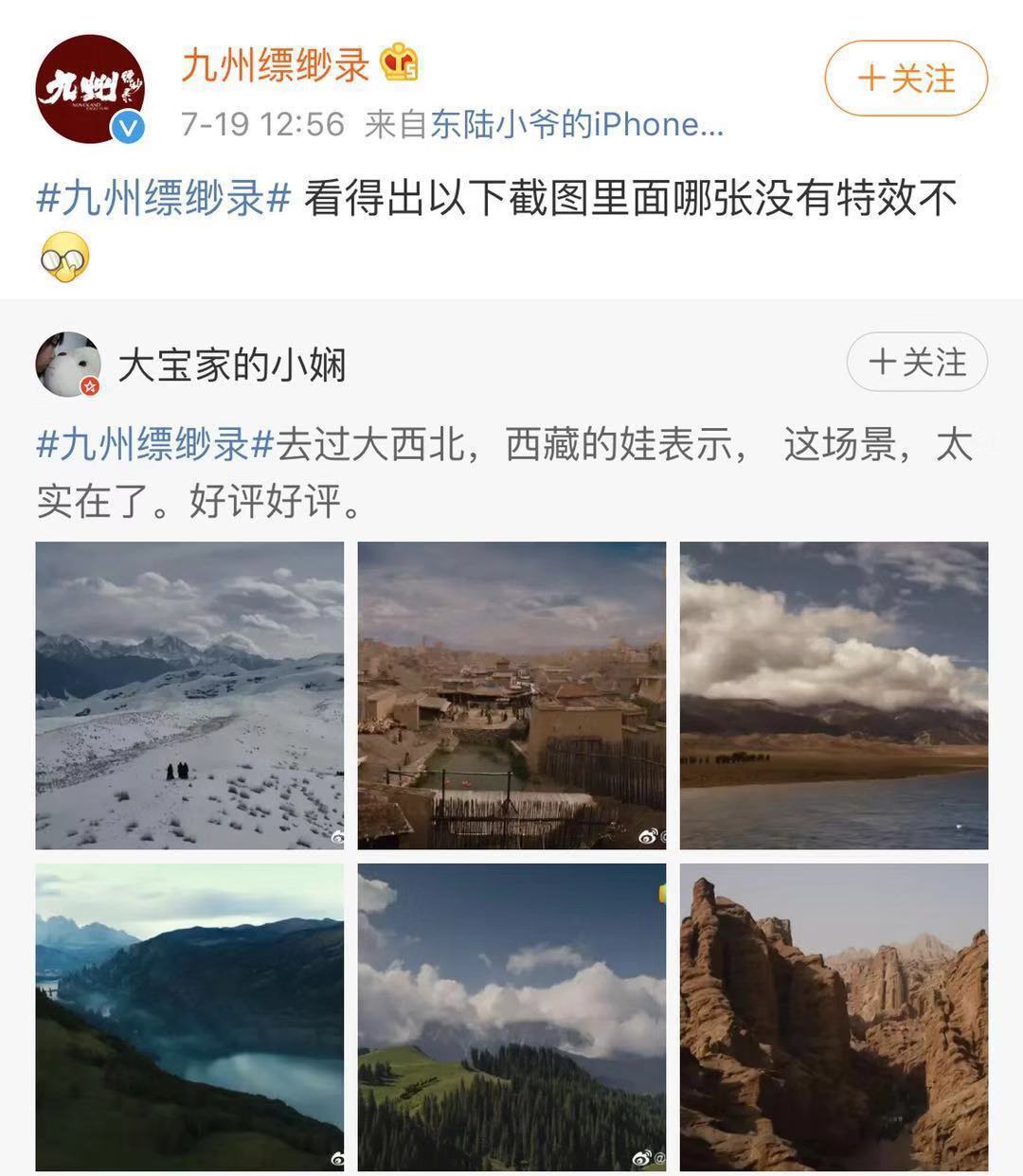Image resolution: width=1023 pixels, height=1176 pixels.
Task: Open the #九州缥缈录# hashtag in the top post
Action: click(163, 200)
